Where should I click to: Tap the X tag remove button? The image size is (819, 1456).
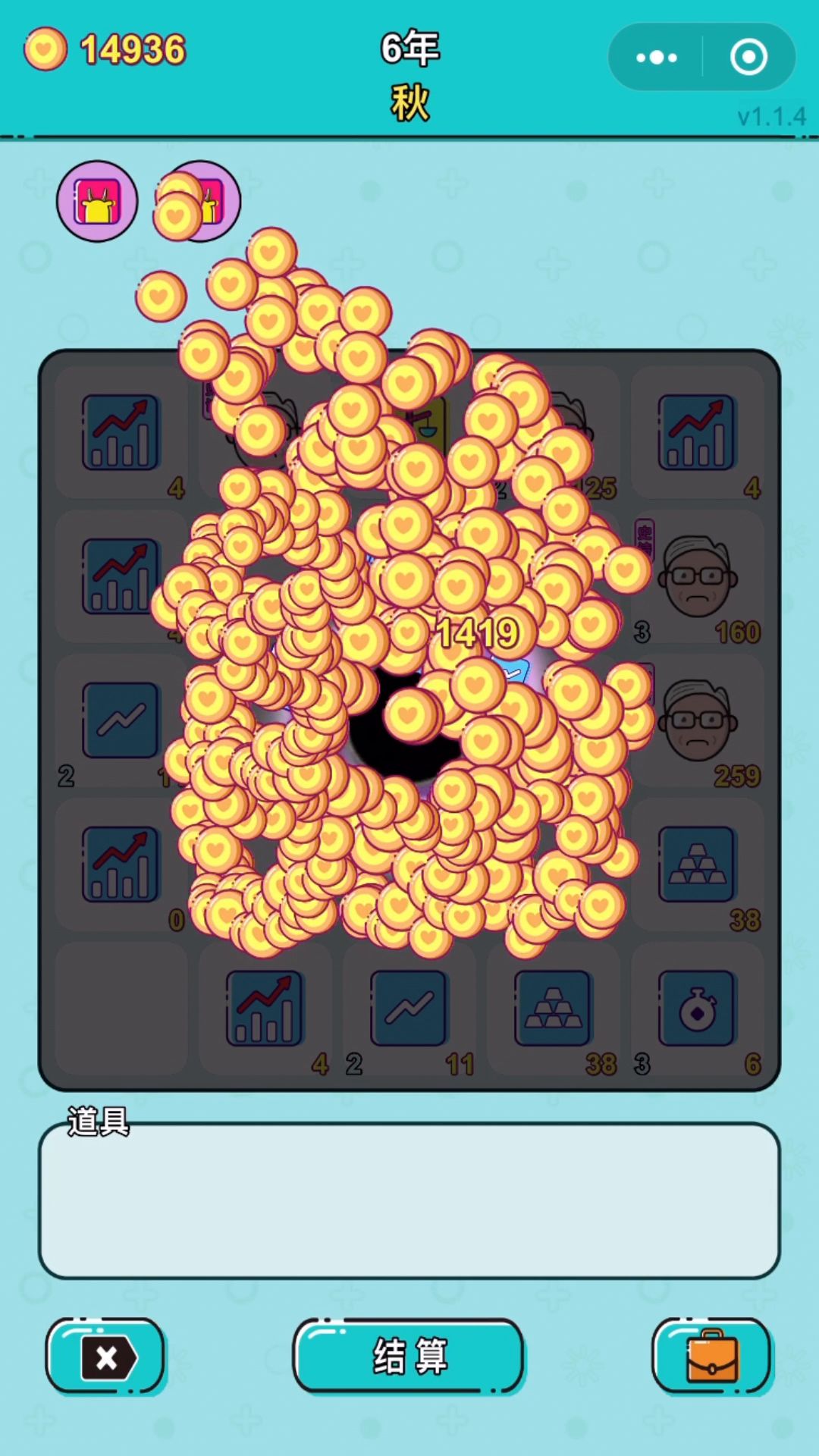click(106, 1356)
